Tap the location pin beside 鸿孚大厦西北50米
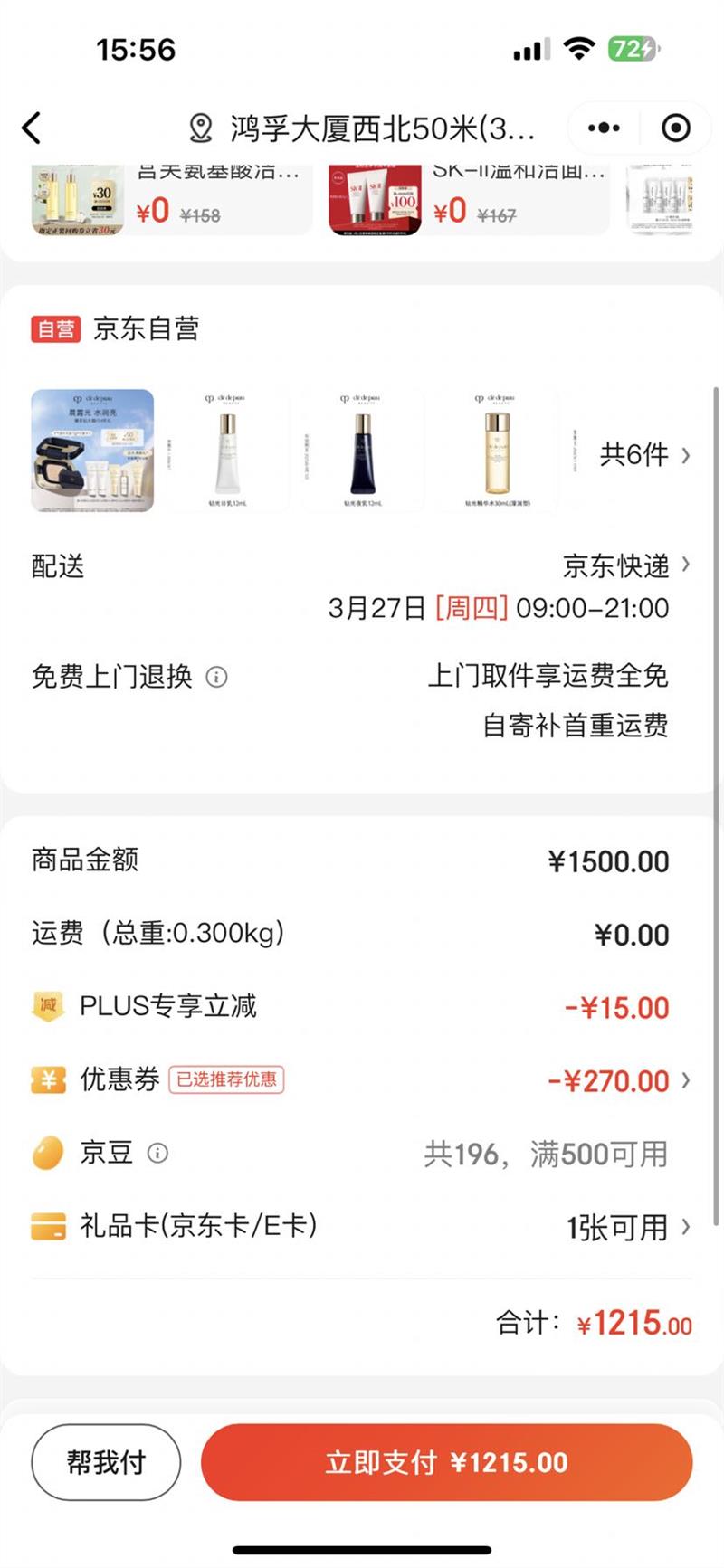The height and width of the screenshot is (1568, 724). (x=199, y=128)
